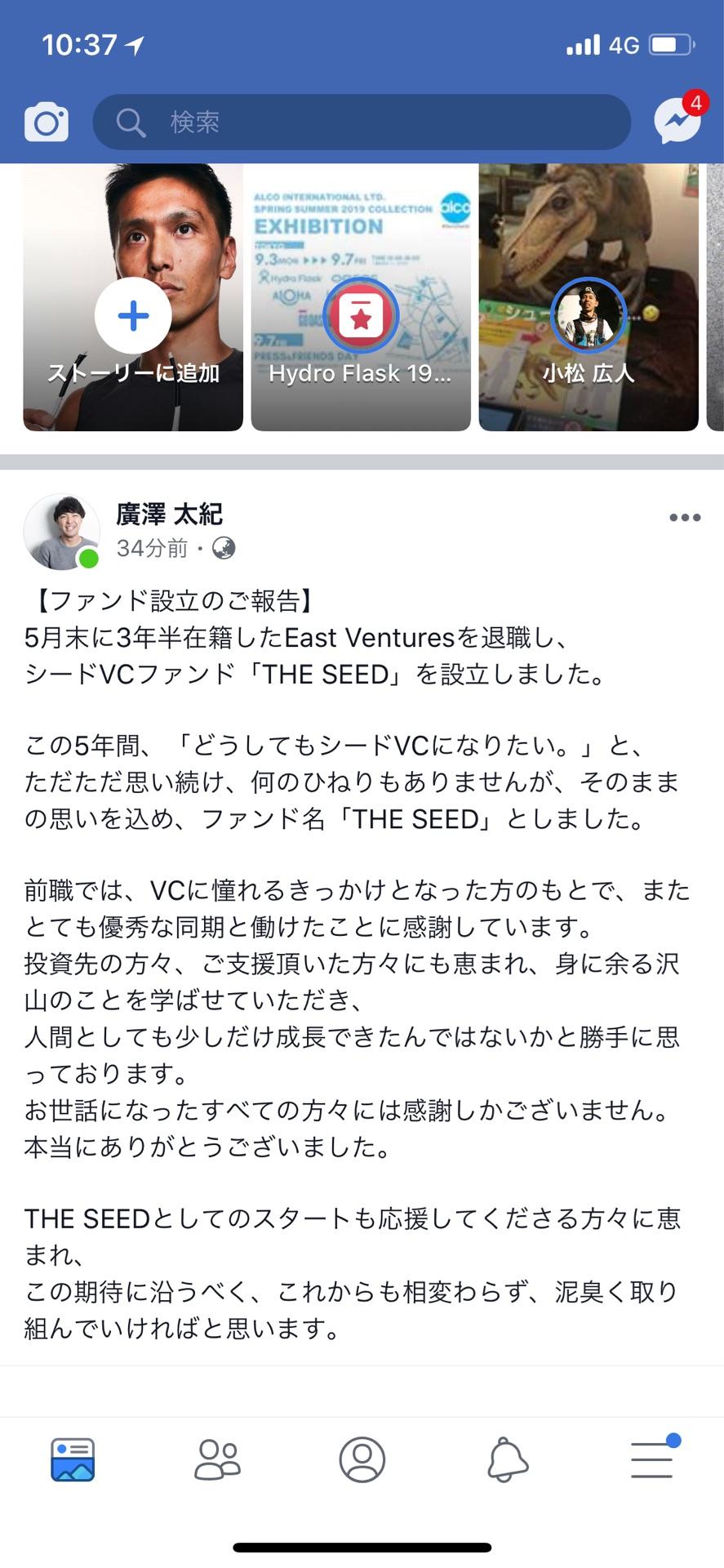Screen dimensions: 724x1568
Task: Add a story via ストーリーに追加
Action: coord(133,317)
